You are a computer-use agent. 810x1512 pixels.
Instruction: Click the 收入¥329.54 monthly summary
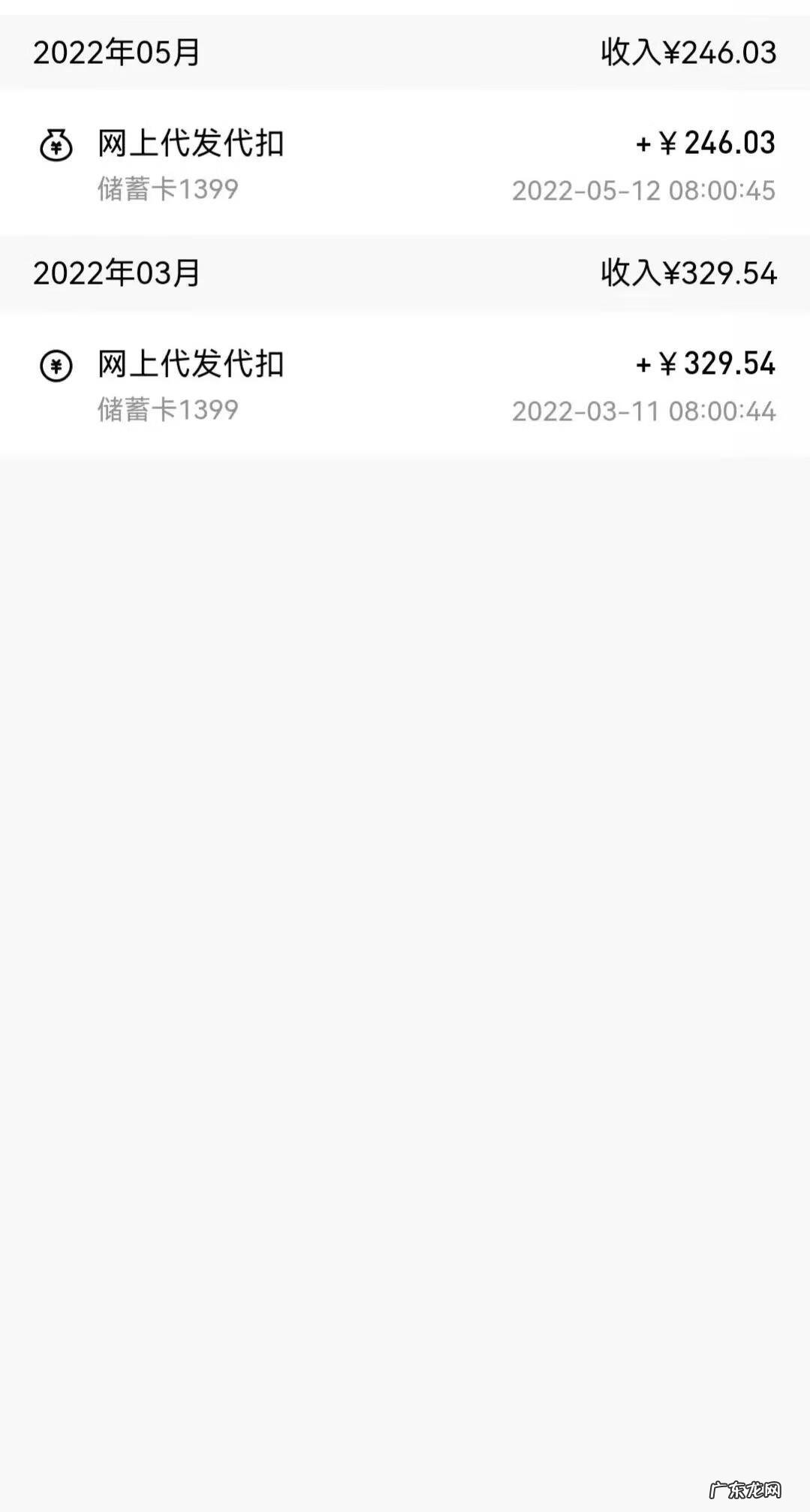[688, 273]
